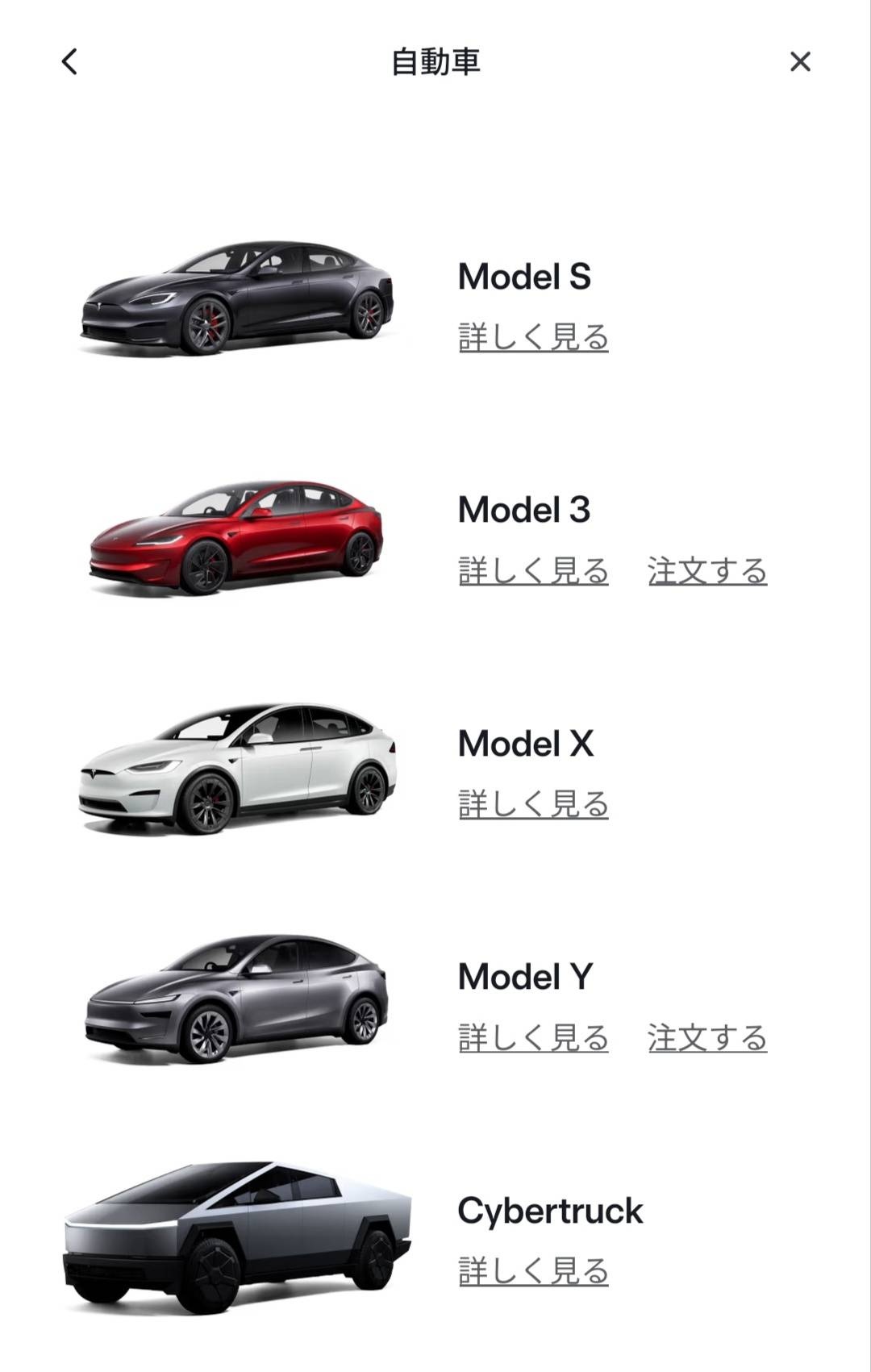View details link under Model 3
The height and width of the screenshot is (1372, 871).
(x=533, y=571)
